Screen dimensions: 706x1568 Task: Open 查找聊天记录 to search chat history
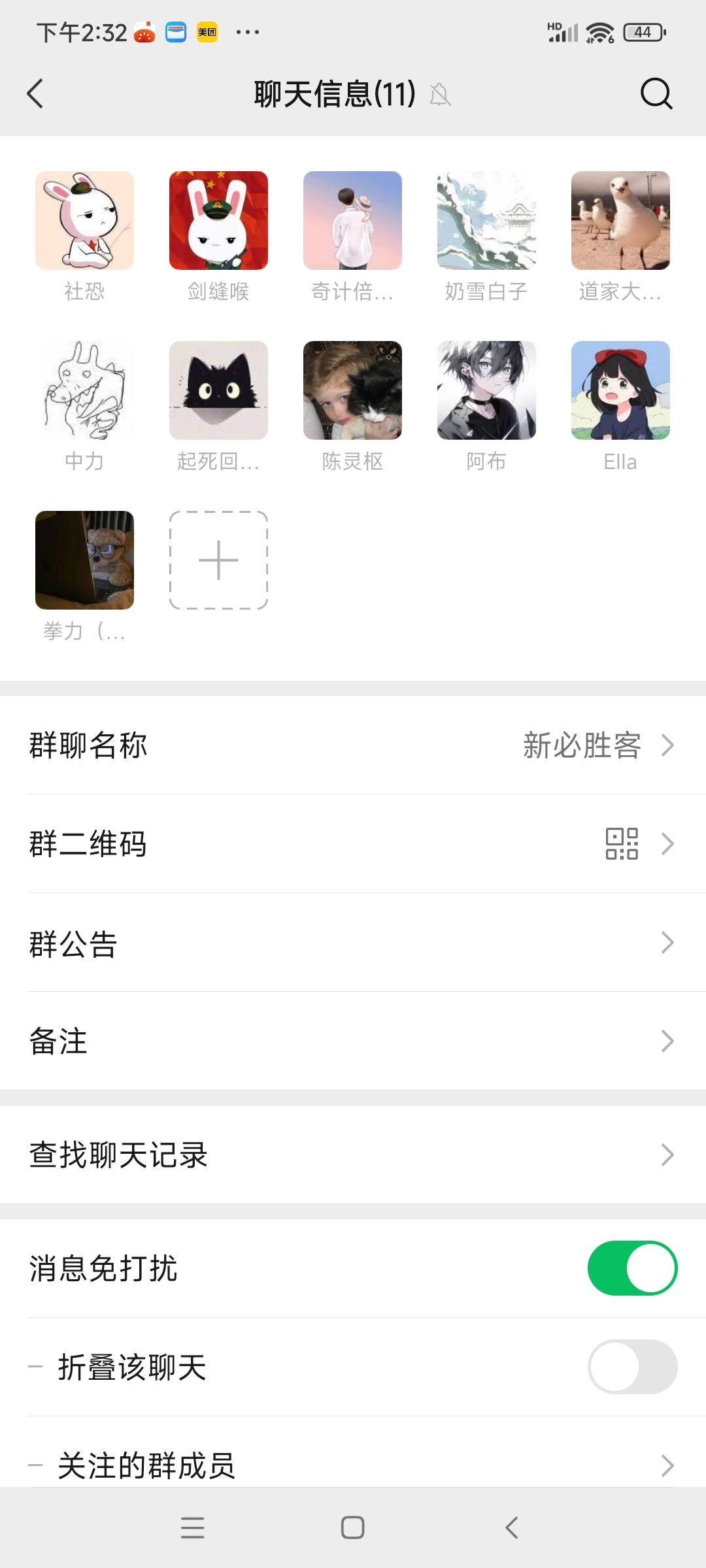(x=353, y=1154)
